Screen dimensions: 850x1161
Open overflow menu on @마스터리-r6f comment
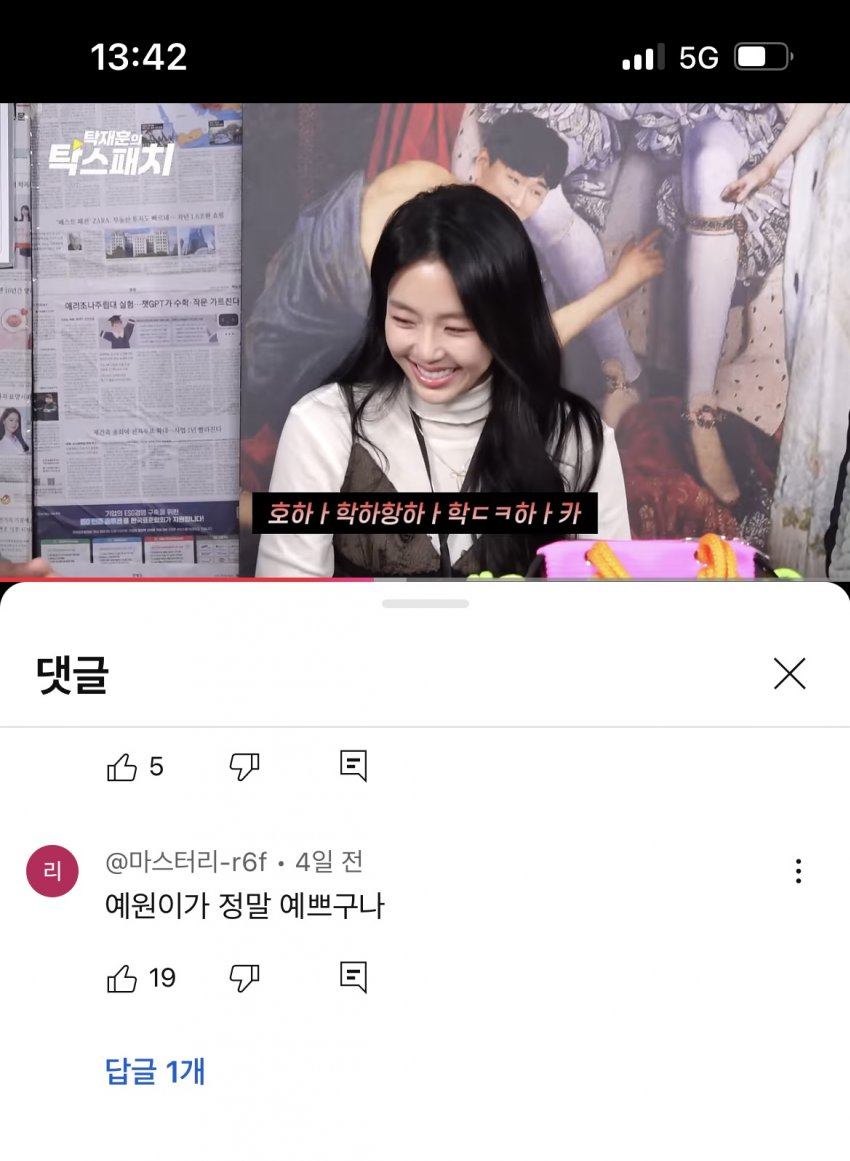[x=797, y=871]
